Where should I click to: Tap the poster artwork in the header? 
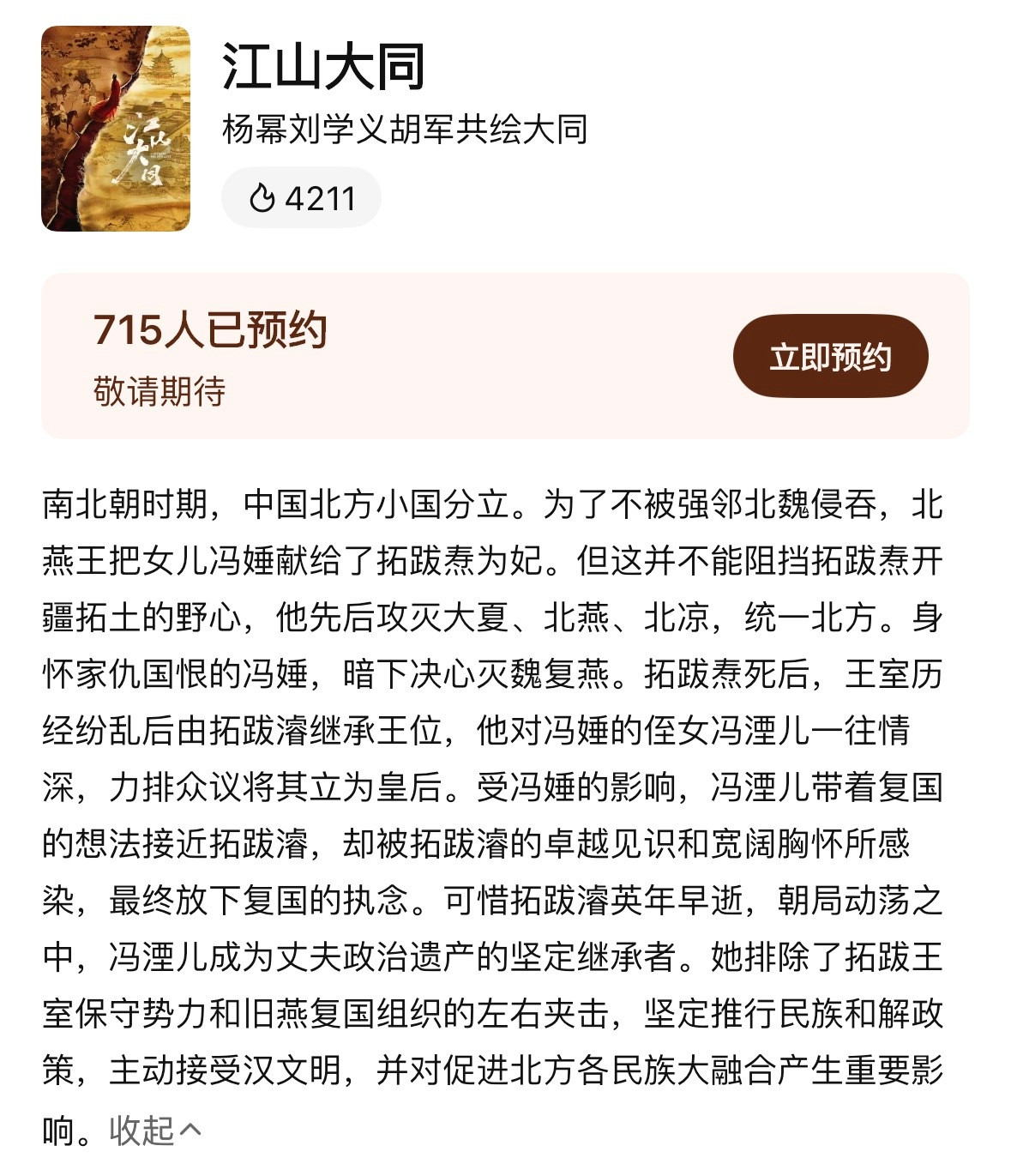tap(117, 127)
